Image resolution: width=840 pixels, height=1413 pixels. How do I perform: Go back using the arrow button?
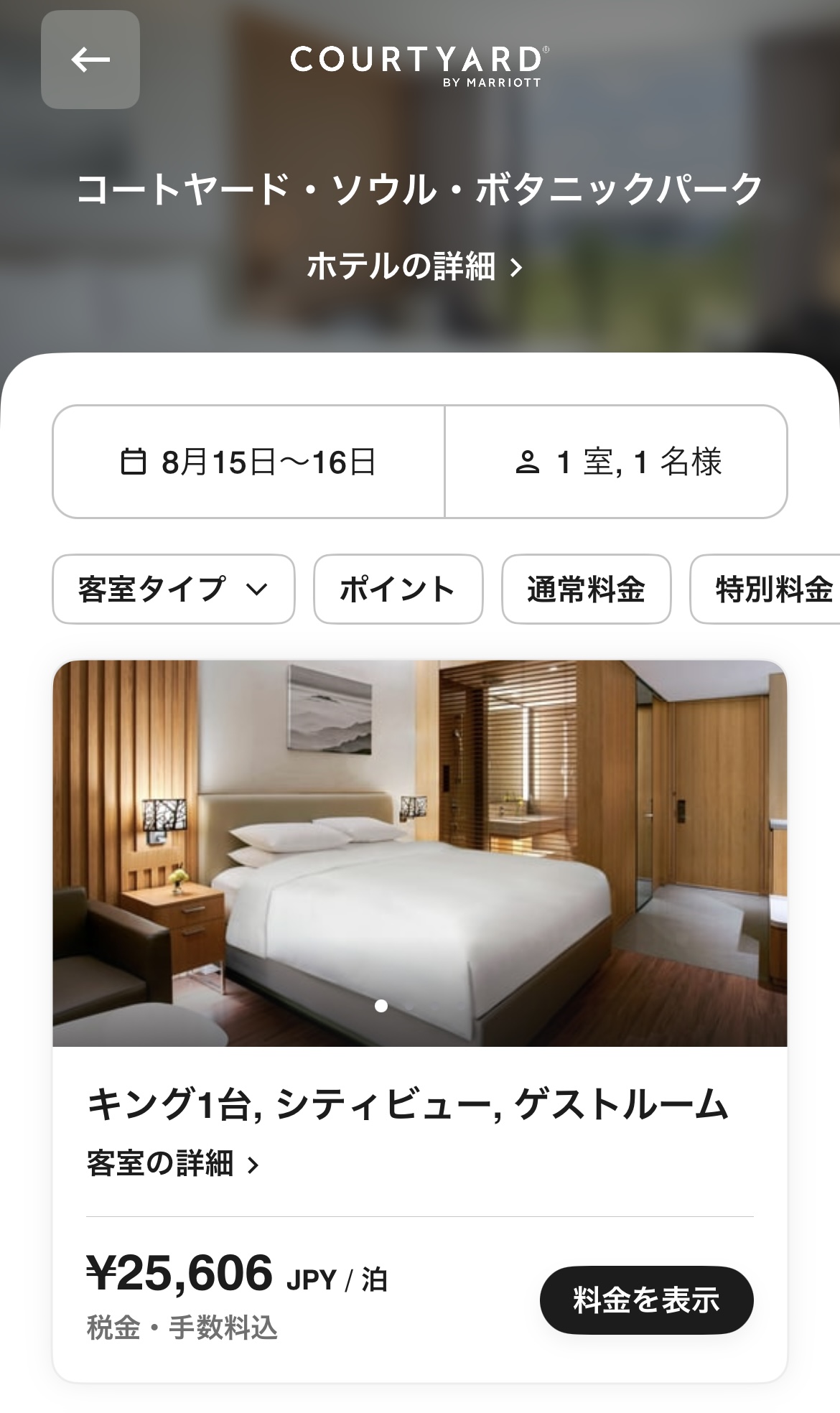tap(90, 60)
